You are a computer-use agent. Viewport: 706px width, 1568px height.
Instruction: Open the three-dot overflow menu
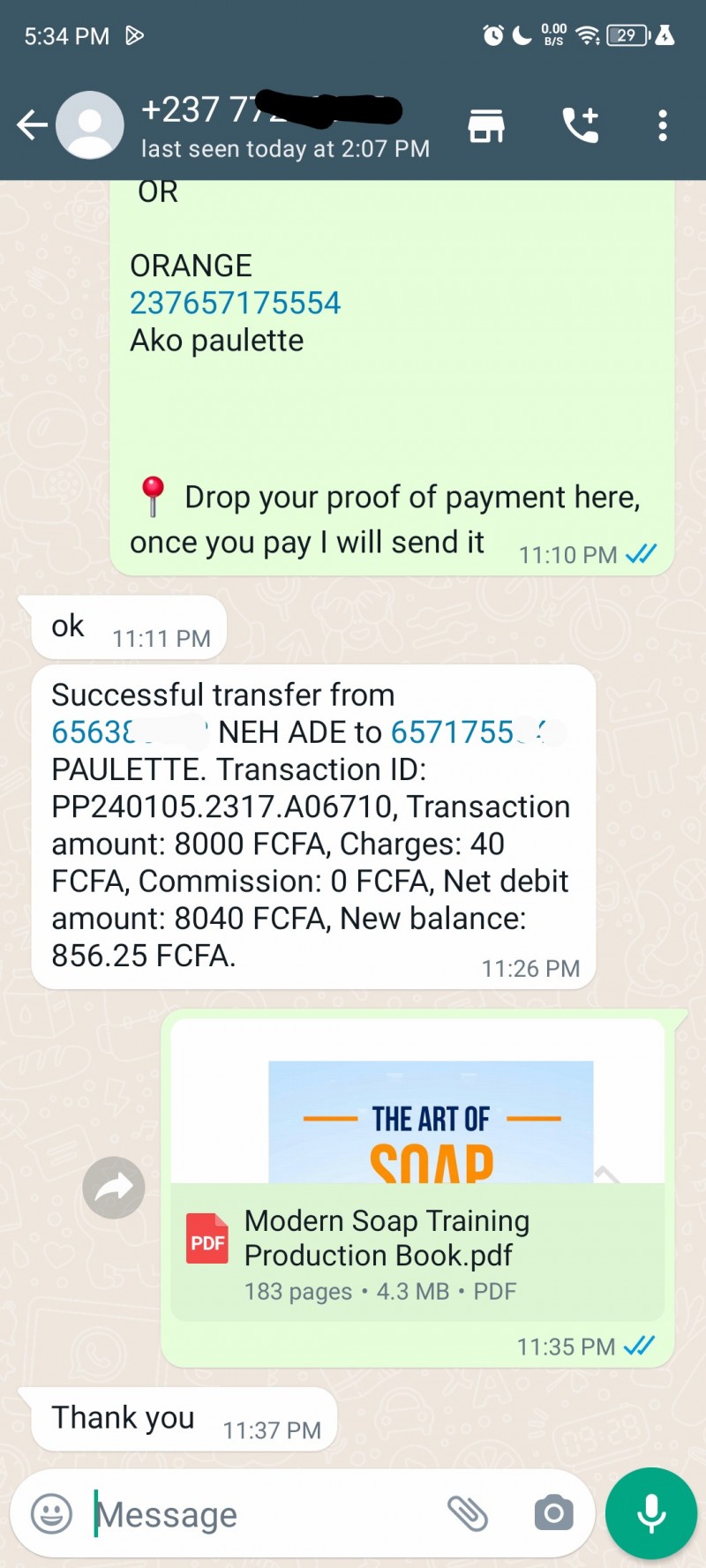663,126
